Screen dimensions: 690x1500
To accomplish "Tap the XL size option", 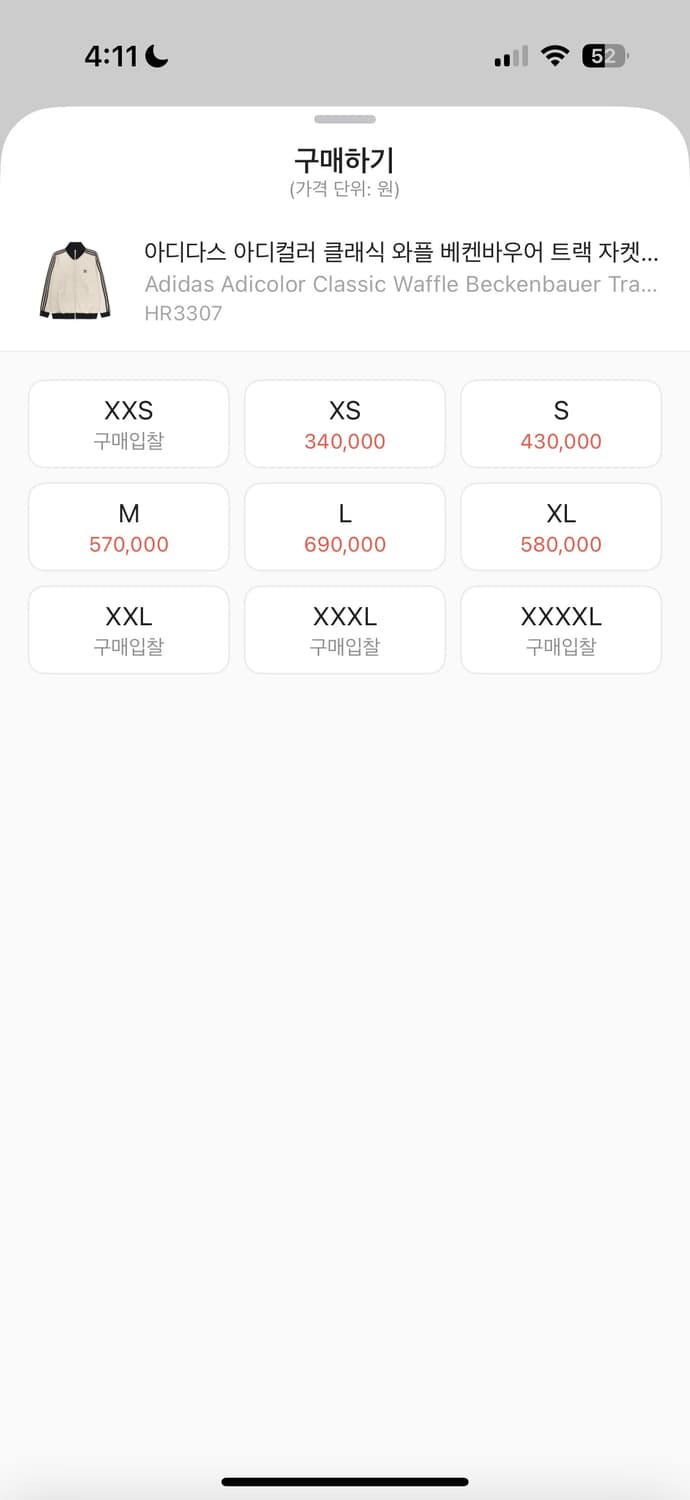I will 561,527.
